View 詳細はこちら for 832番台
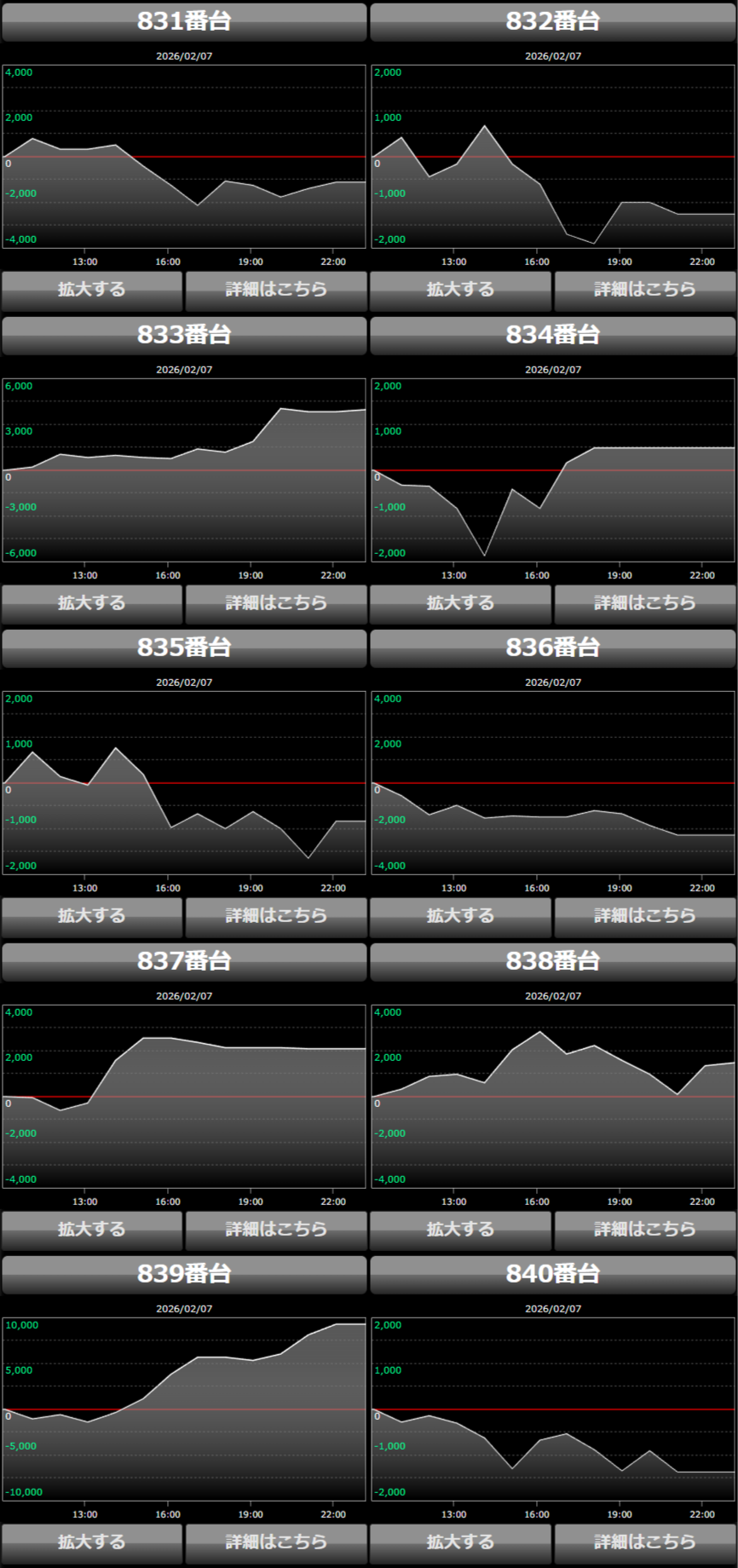 645,290
